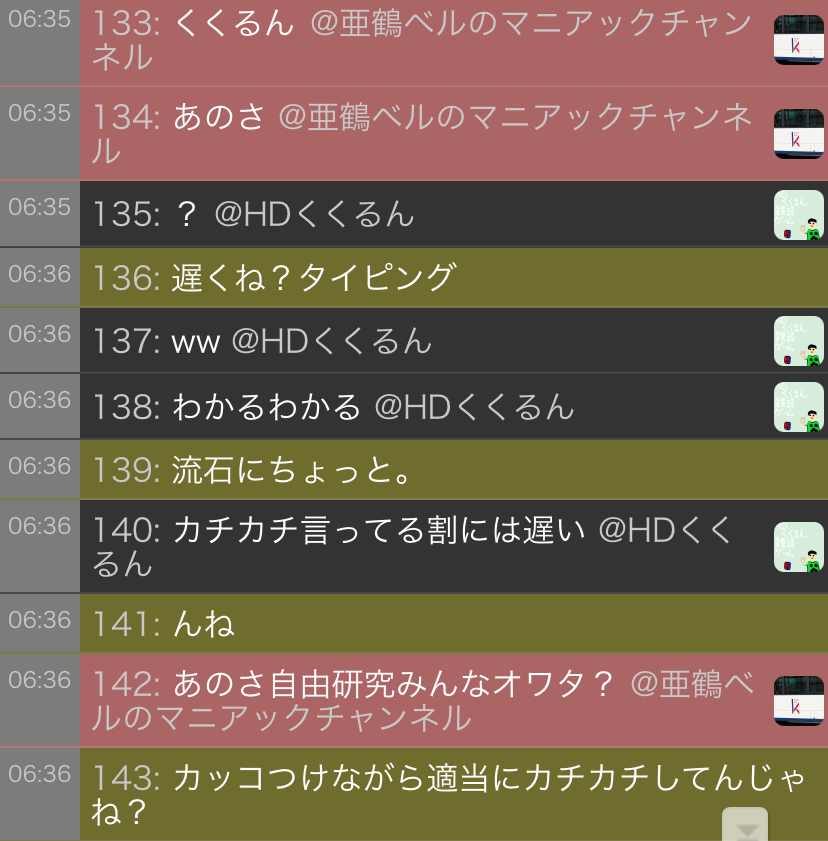The image size is (828, 841).
Task: Open the profile picture on message 140
Action: point(799,547)
